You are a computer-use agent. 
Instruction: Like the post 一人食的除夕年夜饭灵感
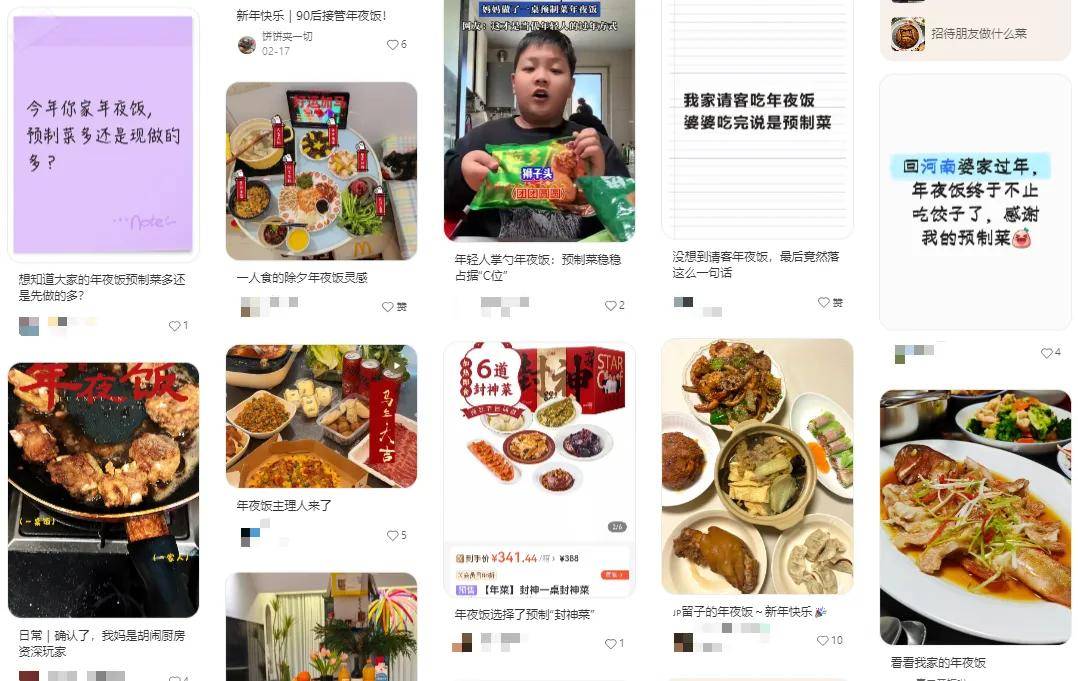388,307
